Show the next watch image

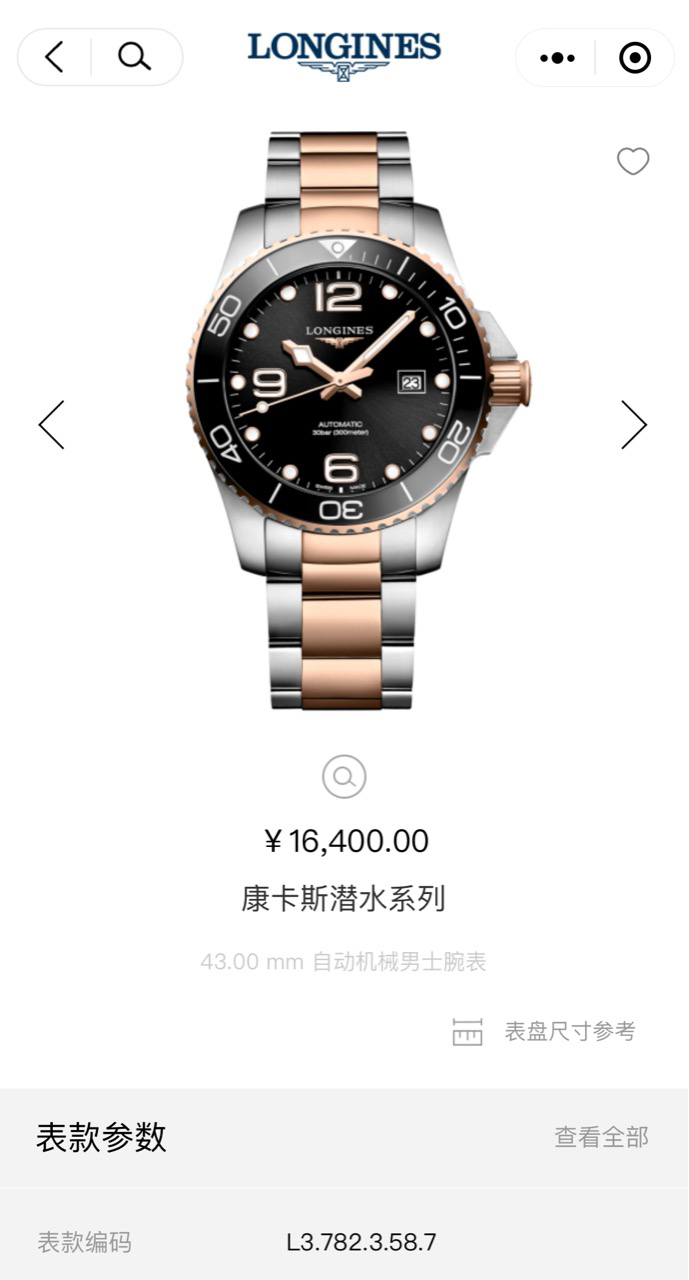pyautogui.click(x=634, y=425)
